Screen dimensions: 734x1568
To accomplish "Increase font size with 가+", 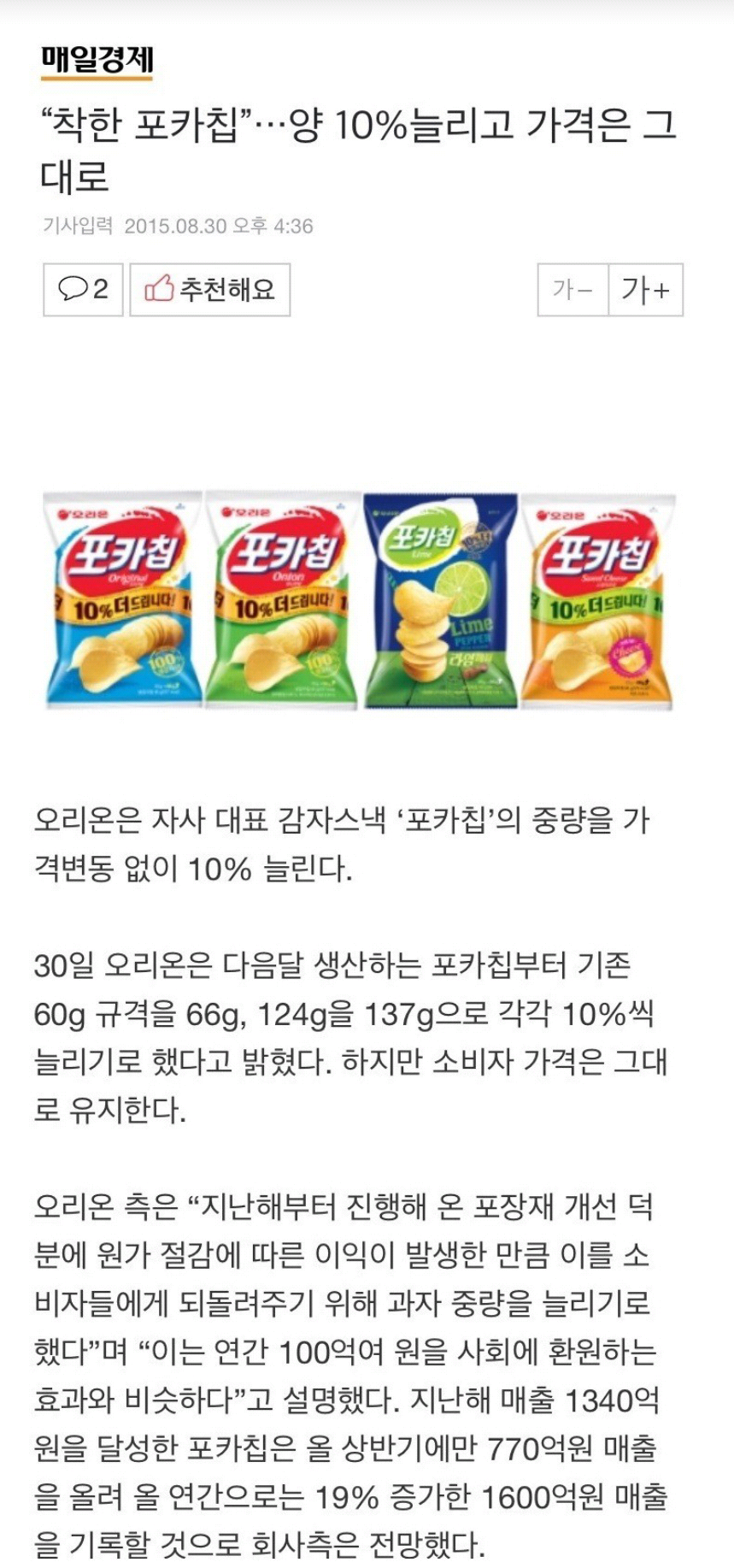I will pyautogui.click(x=645, y=290).
